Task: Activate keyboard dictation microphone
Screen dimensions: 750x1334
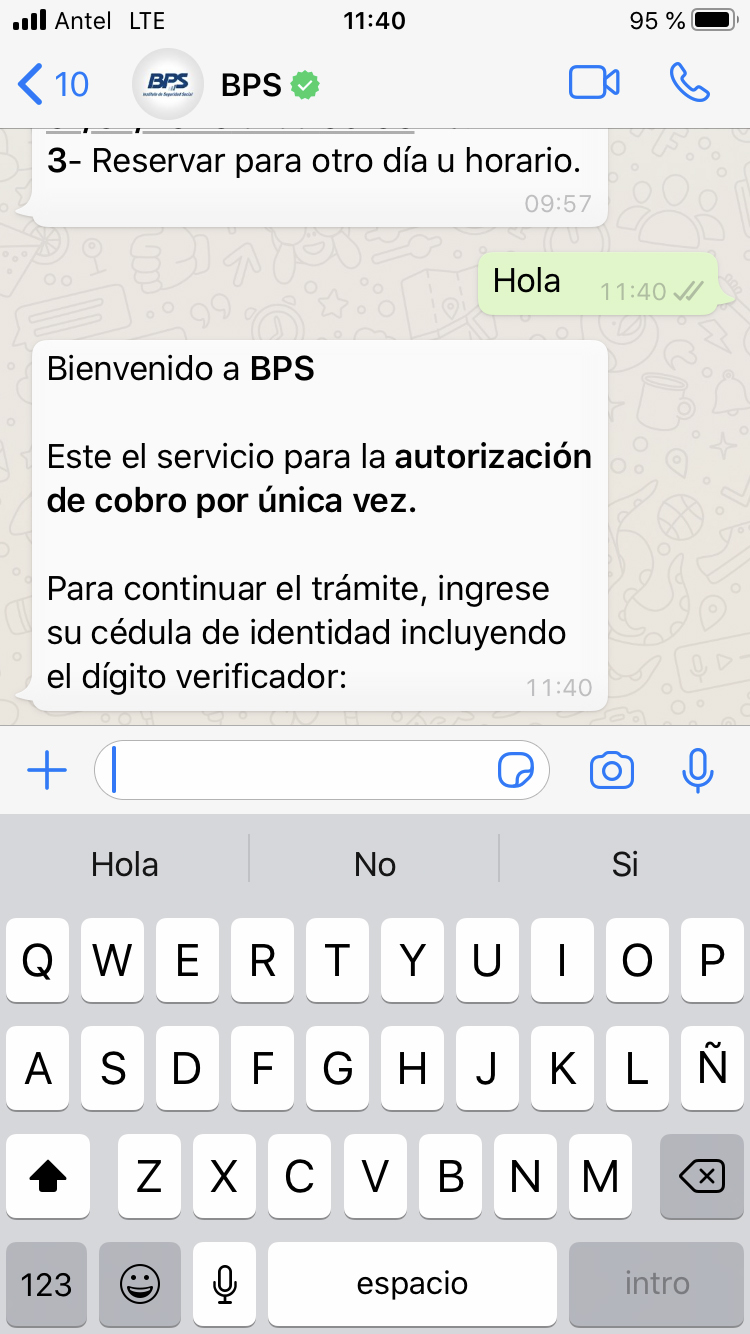Action: pyautogui.click(x=225, y=1284)
